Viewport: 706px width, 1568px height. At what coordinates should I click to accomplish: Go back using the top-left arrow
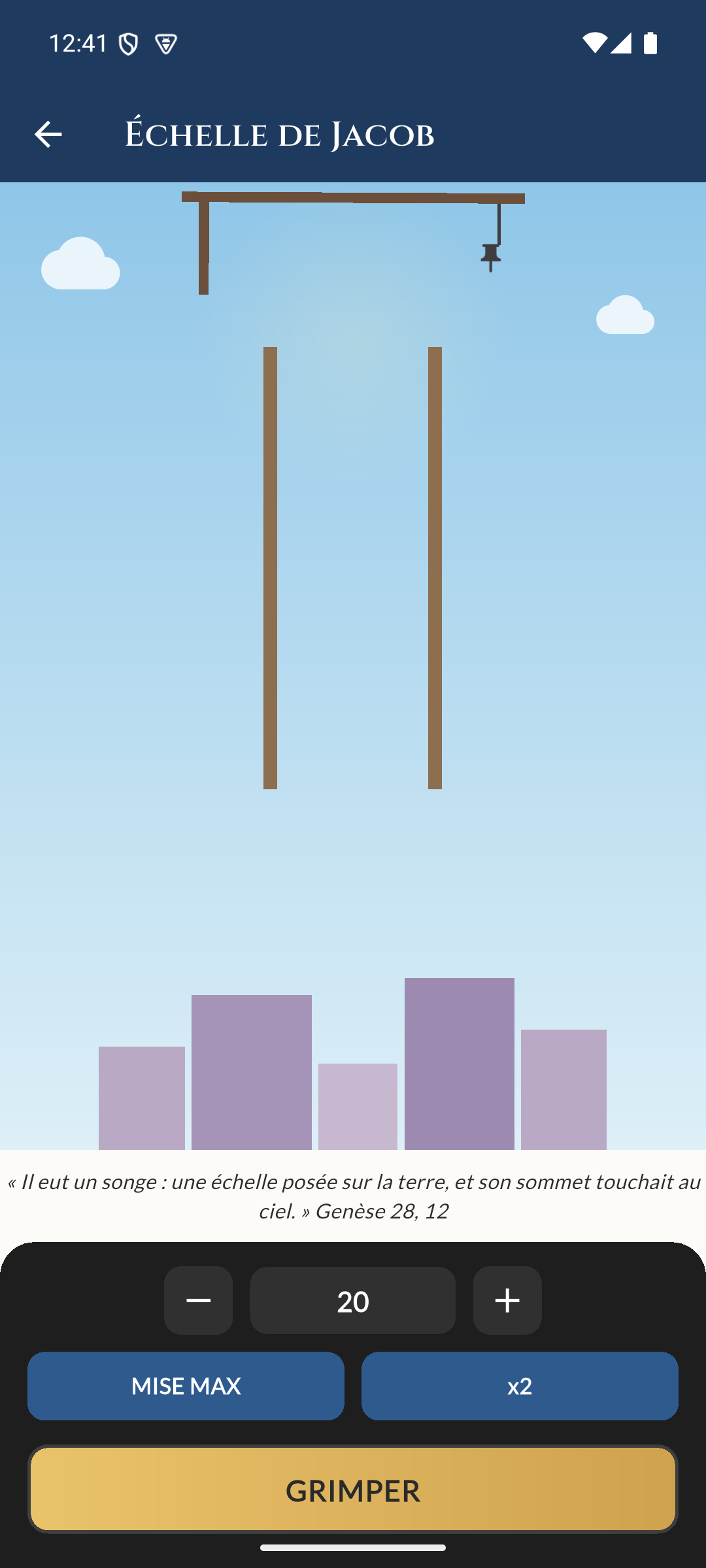click(48, 135)
